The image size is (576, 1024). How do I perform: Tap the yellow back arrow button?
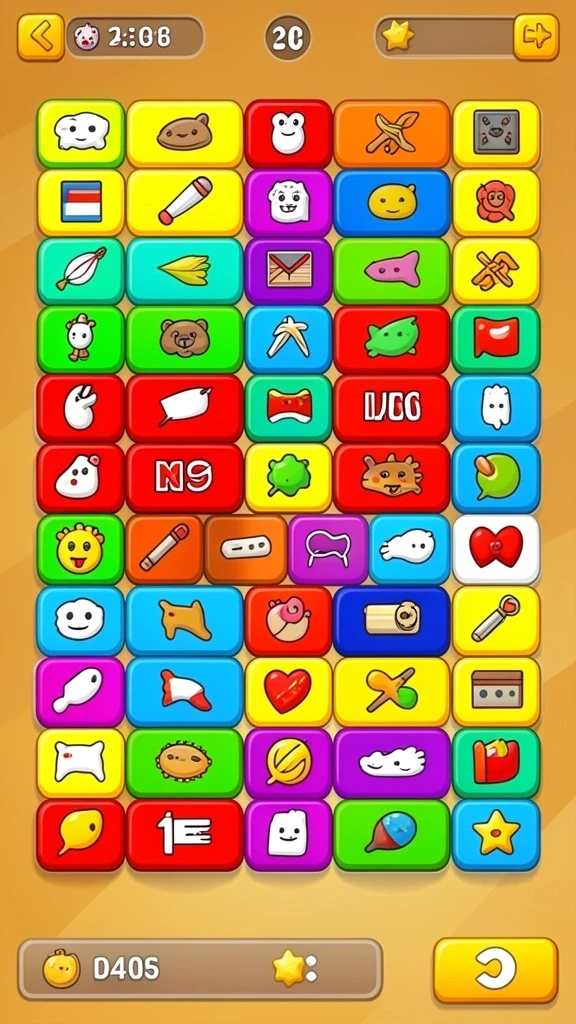pos(40,37)
